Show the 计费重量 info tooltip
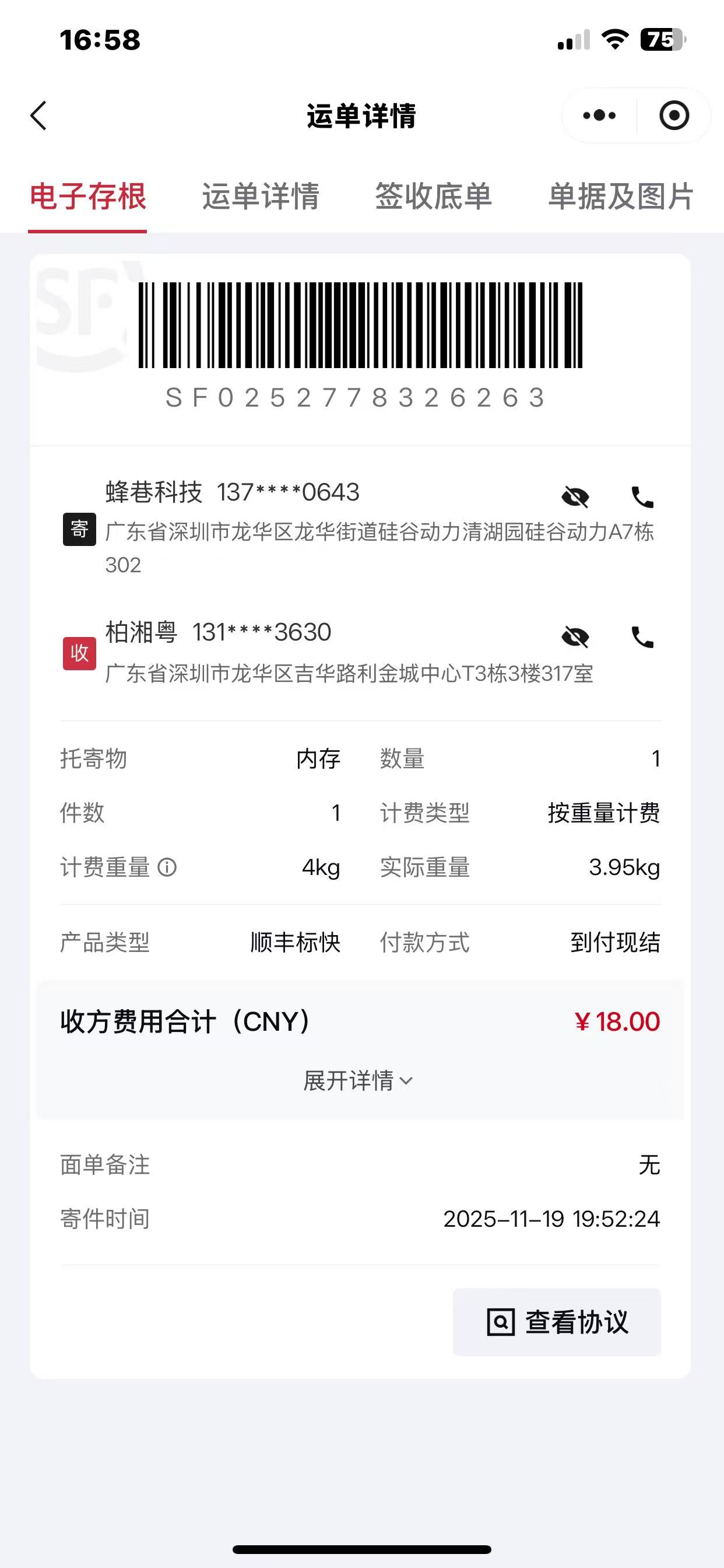 [x=167, y=867]
